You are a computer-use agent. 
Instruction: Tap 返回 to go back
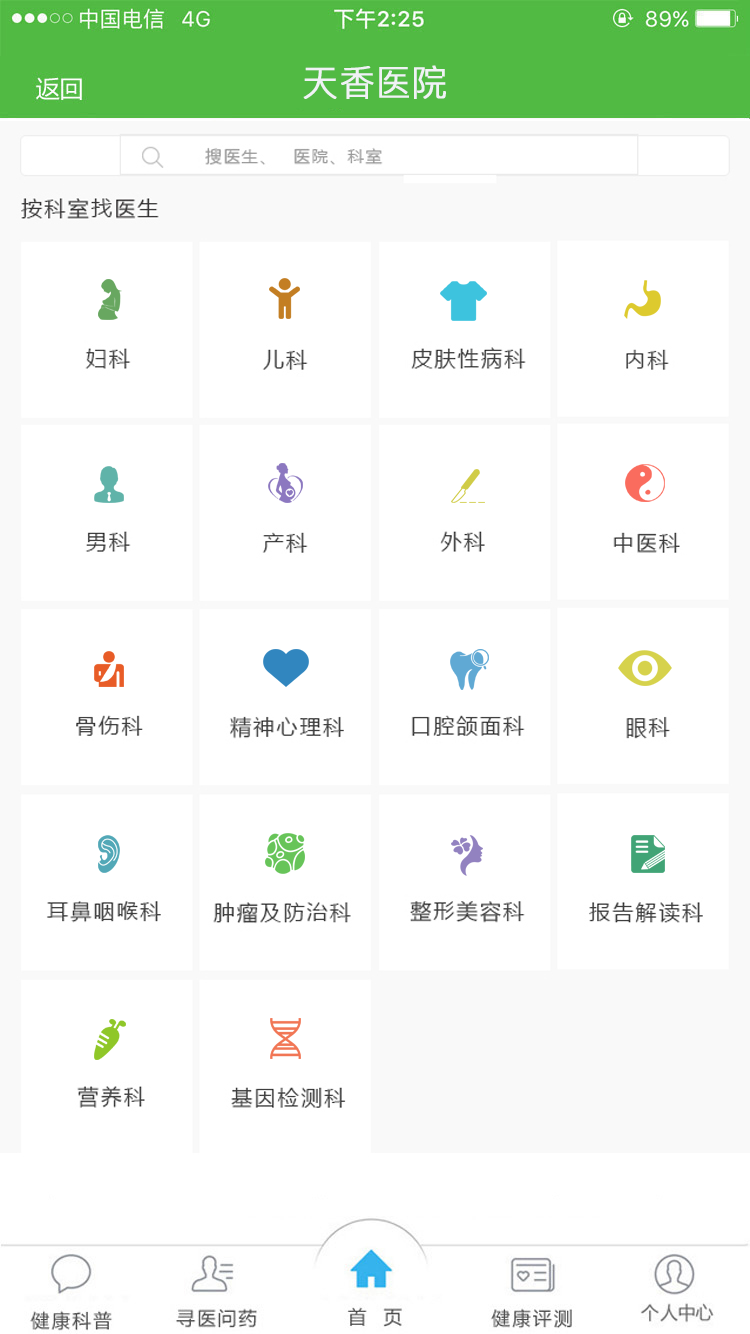click(x=59, y=89)
